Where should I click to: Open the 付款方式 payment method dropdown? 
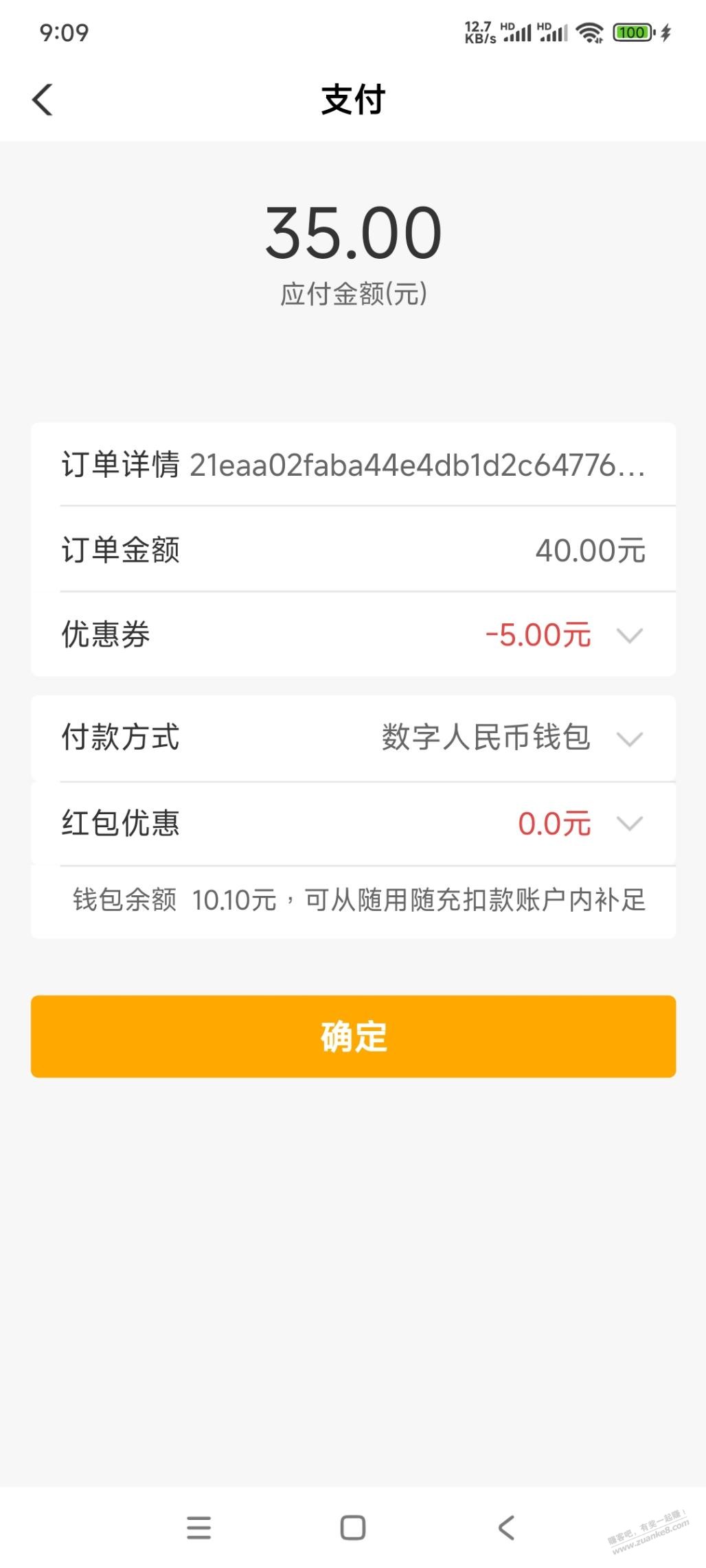click(x=629, y=739)
